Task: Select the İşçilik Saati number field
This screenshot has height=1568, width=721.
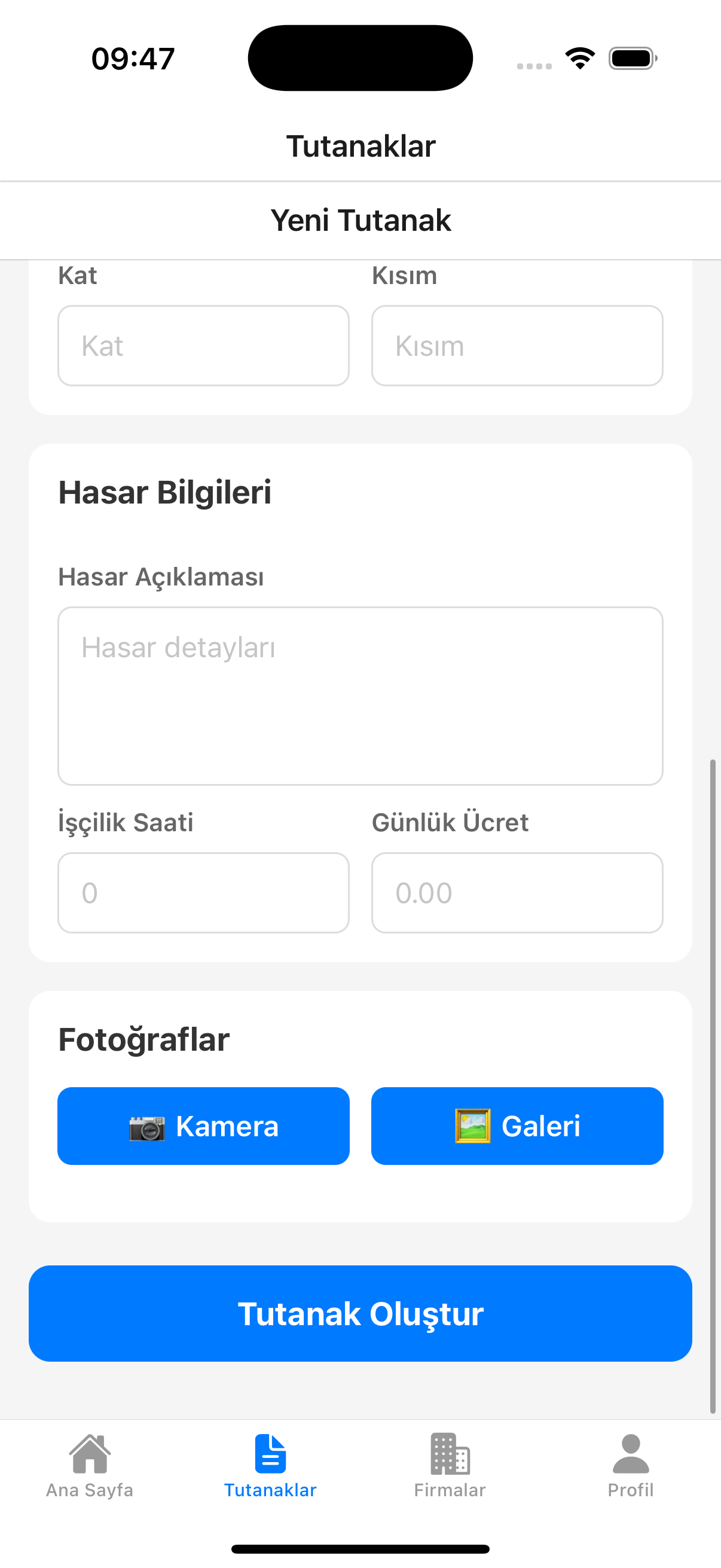Action: [203, 892]
